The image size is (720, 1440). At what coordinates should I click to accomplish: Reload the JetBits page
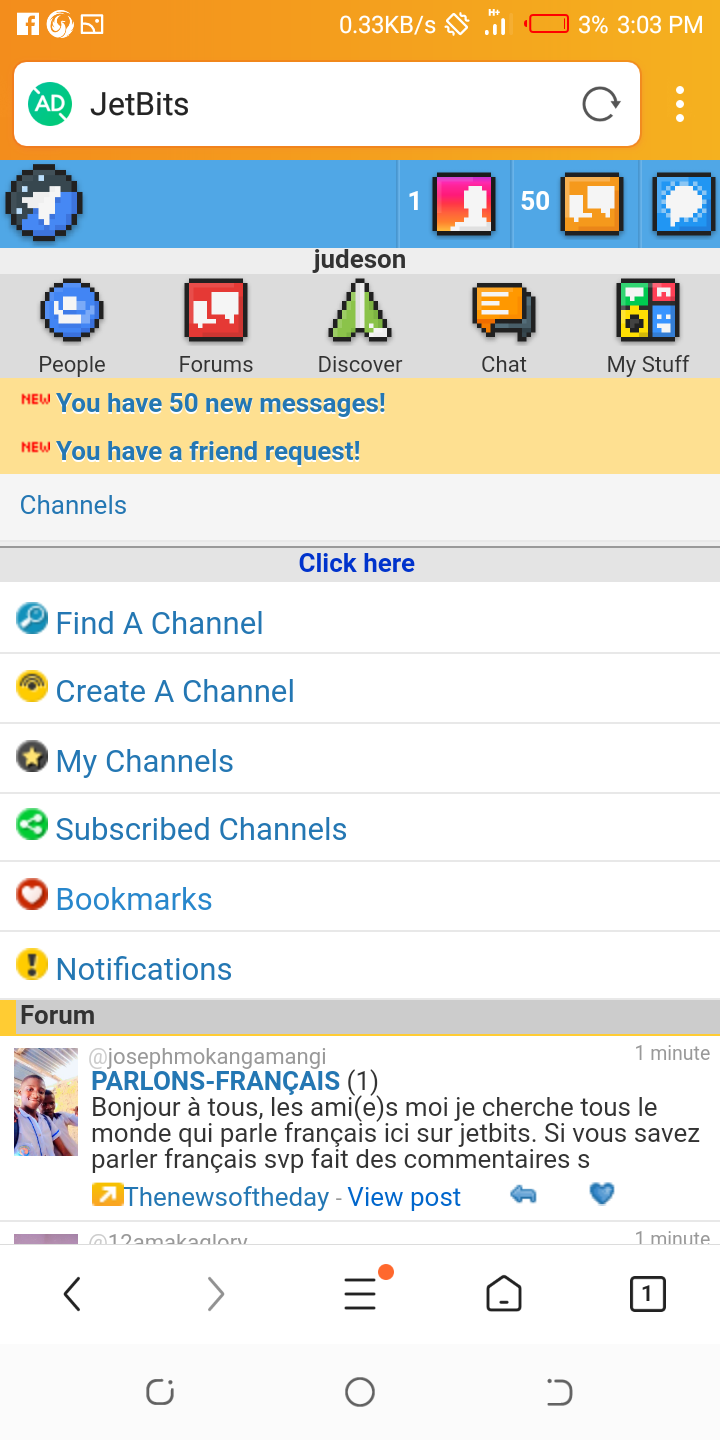tap(600, 104)
